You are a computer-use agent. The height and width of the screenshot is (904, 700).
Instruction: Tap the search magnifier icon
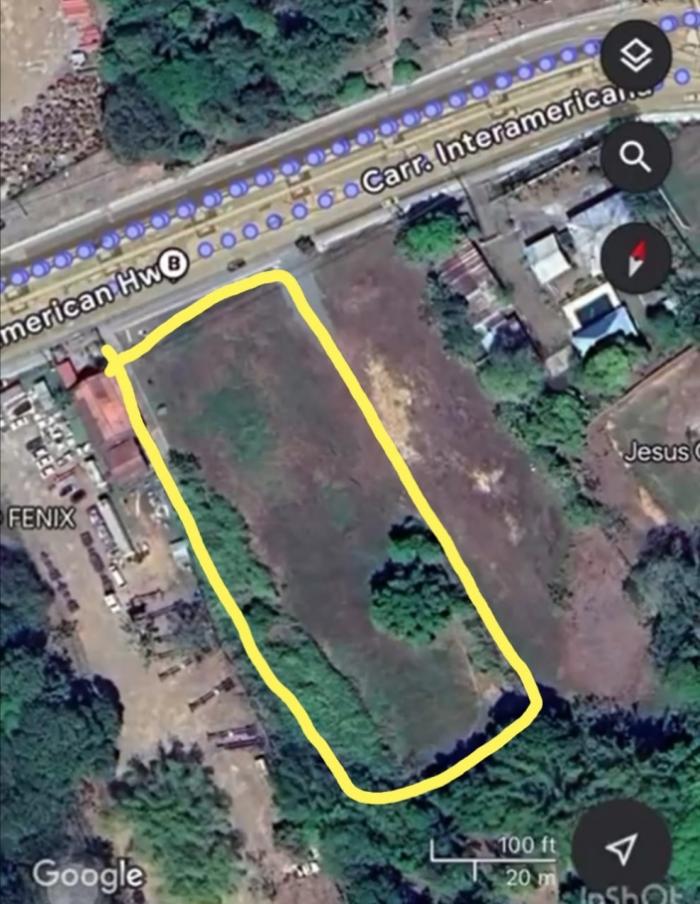pyautogui.click(x=636, y=157)
